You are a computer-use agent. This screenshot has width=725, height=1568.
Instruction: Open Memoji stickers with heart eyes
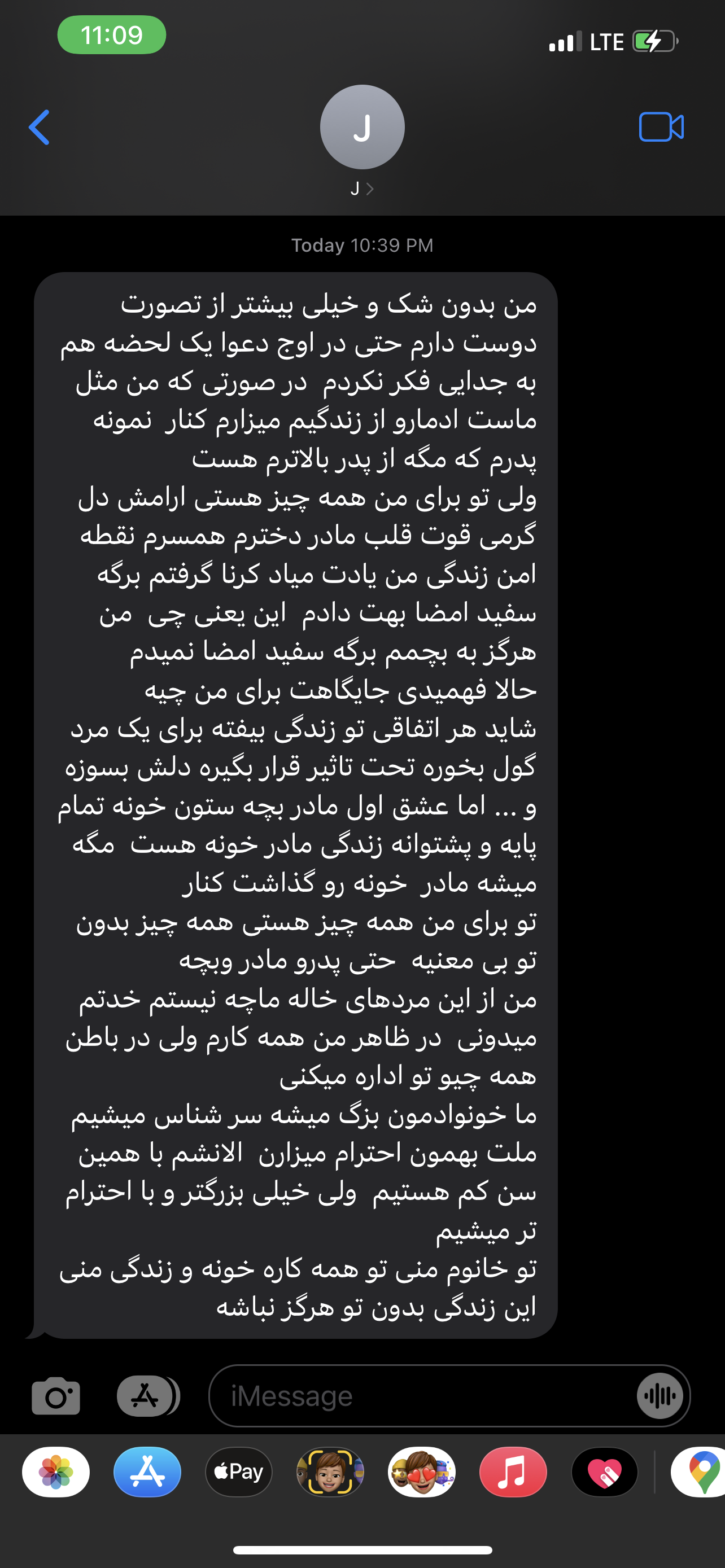click(421, 1471)
